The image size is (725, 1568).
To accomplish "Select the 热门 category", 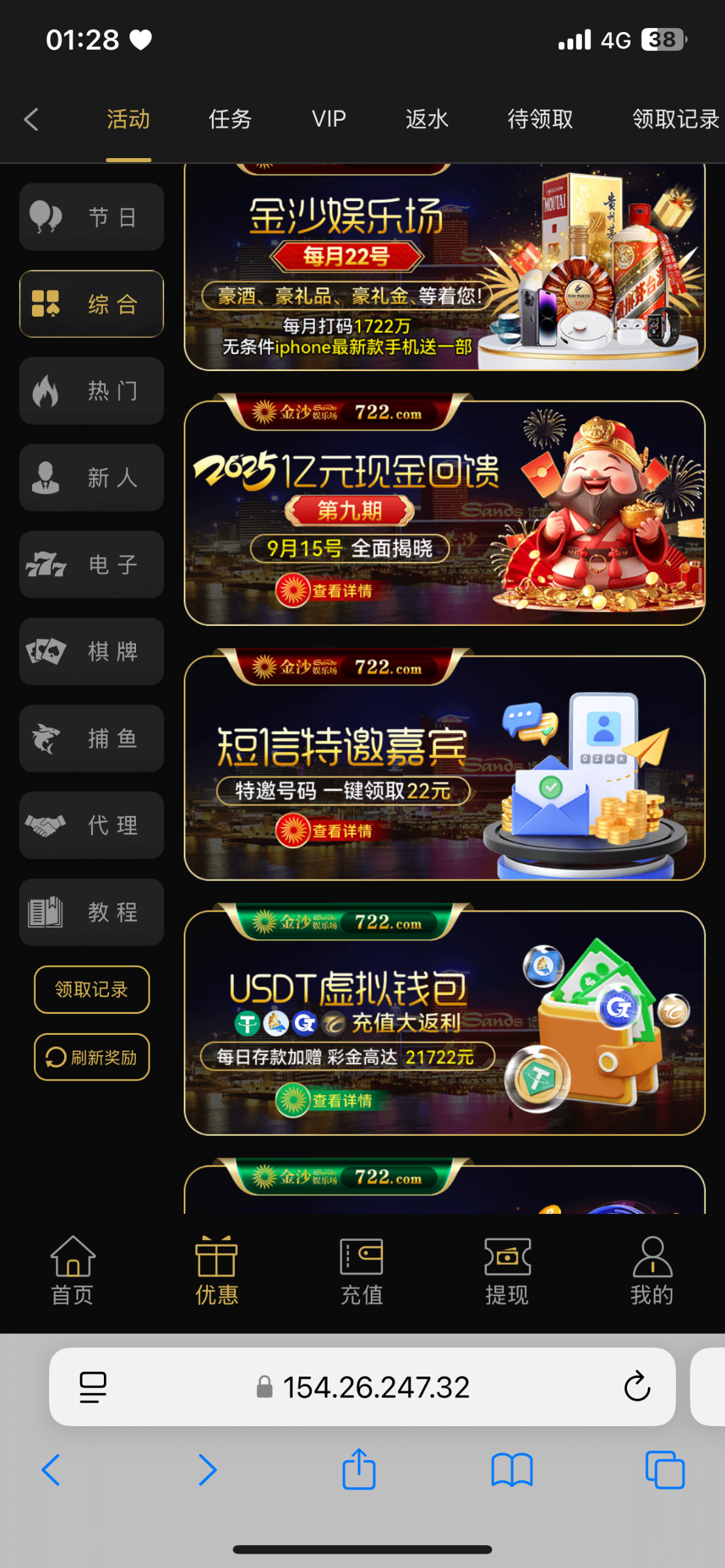I will [92, 391].
